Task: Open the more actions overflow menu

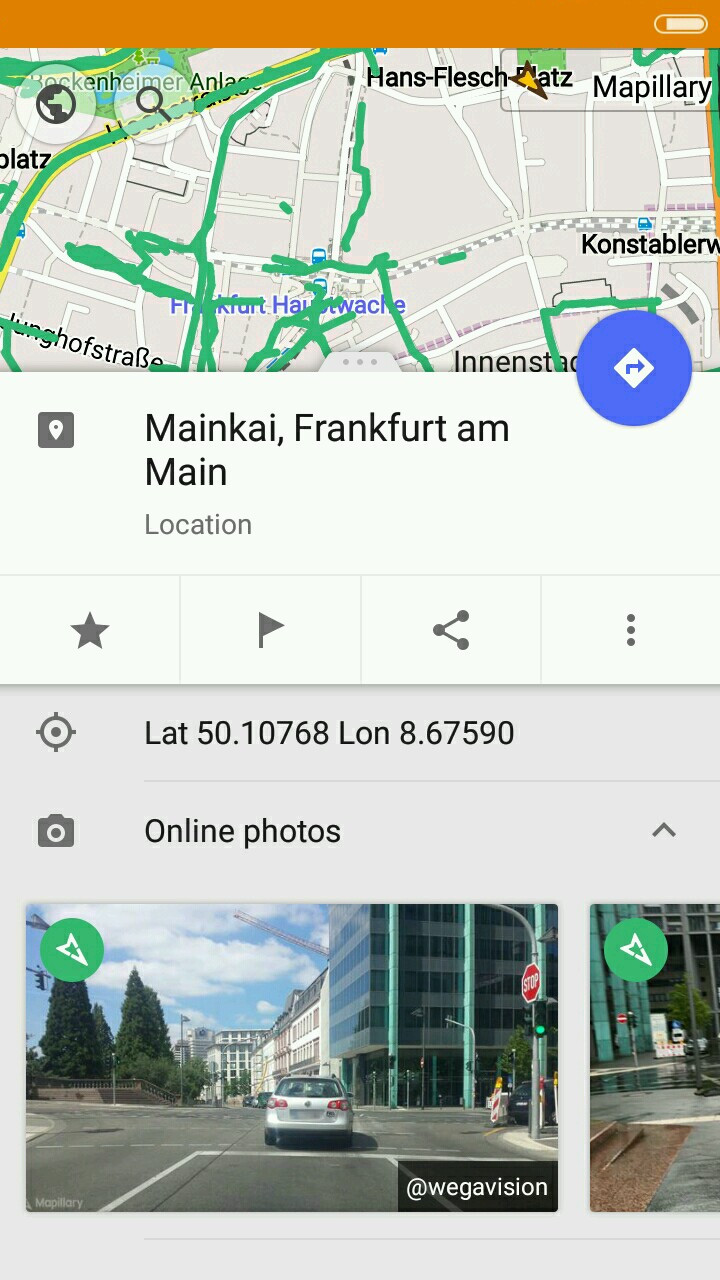Action: click(630, 631)
